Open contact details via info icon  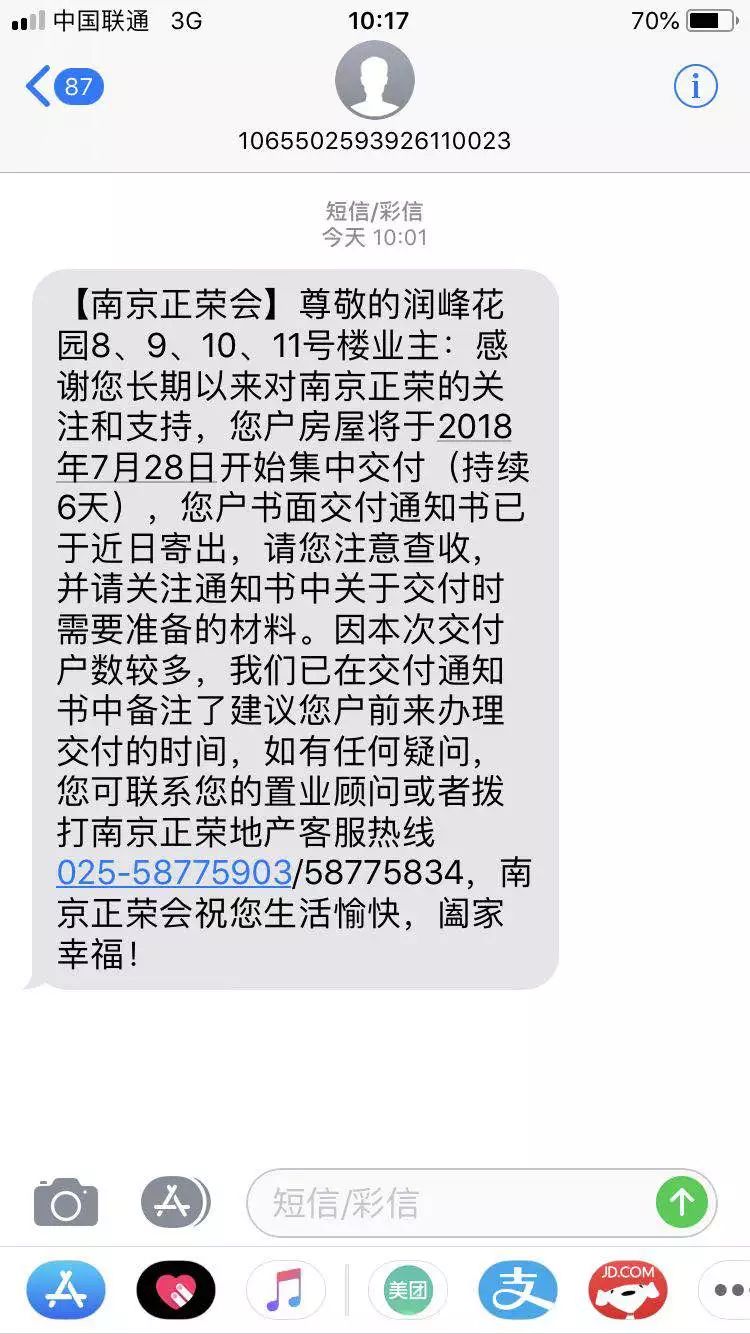(x=695, y=86)
